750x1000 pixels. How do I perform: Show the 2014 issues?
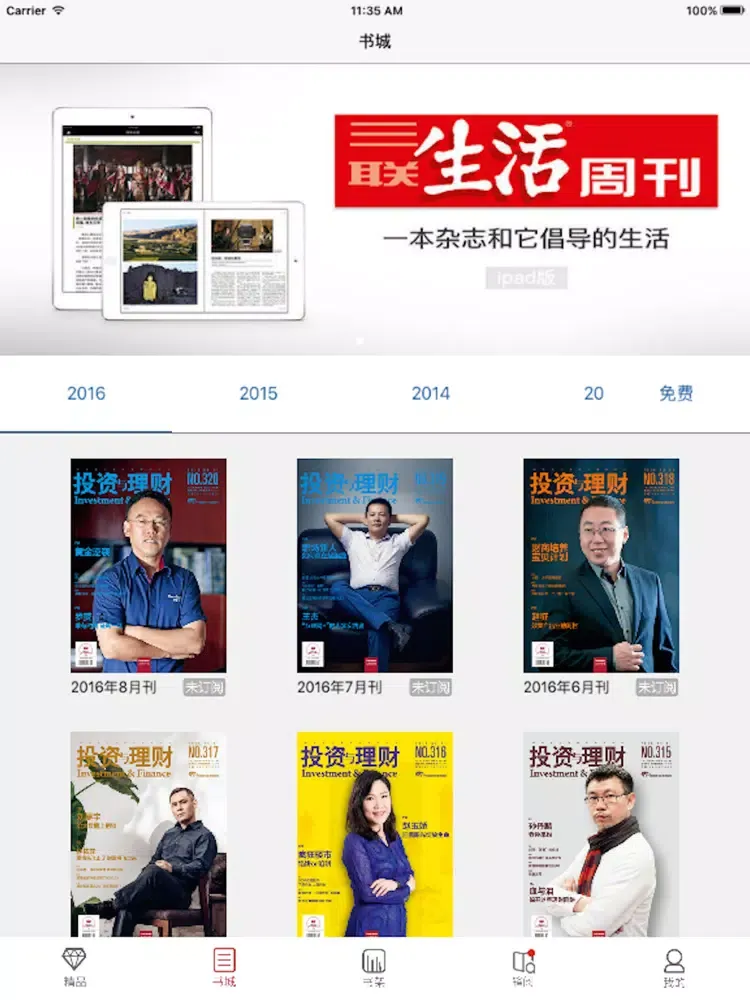tap(431, 394)
